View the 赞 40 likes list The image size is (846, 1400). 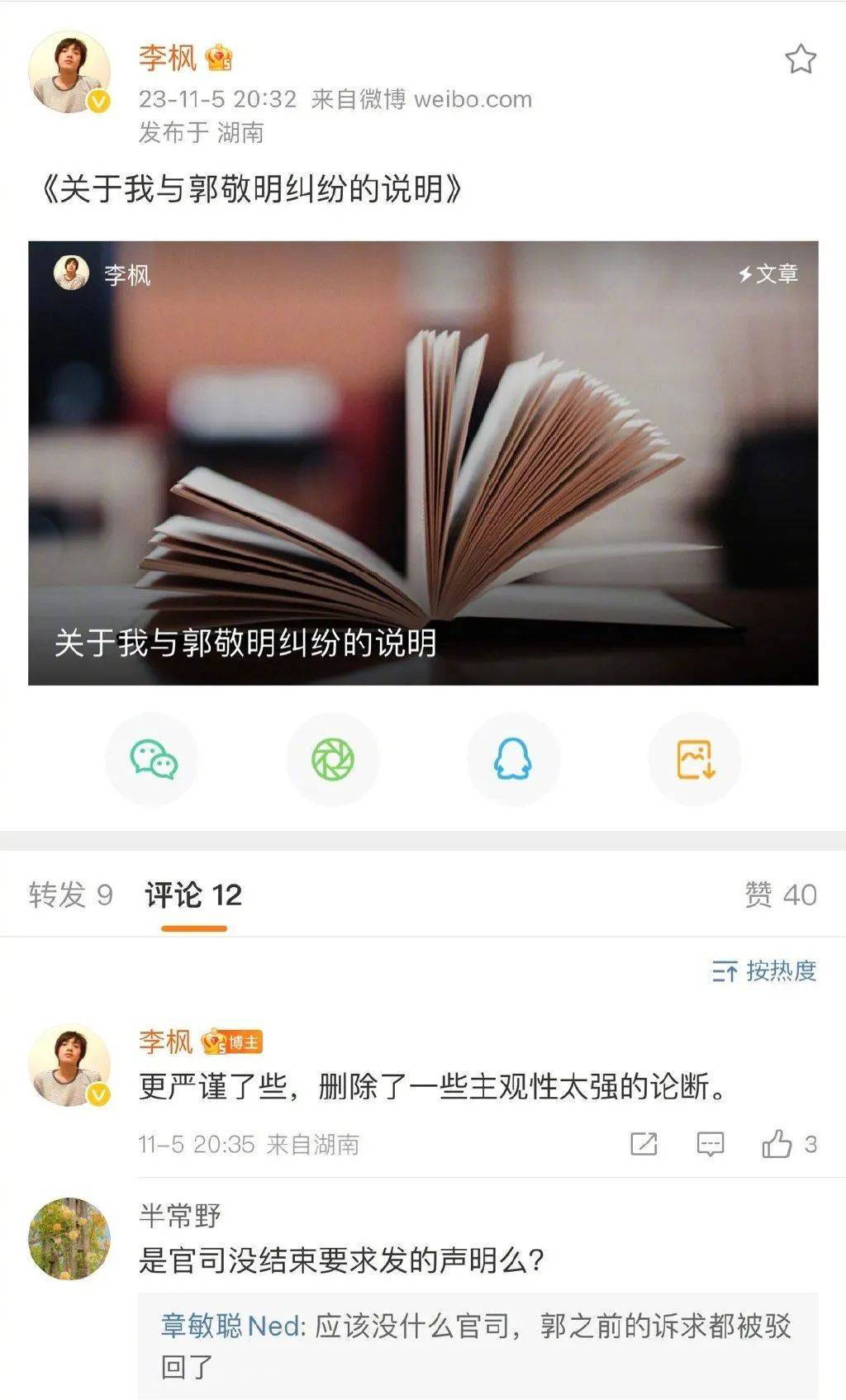pos(780,895)
